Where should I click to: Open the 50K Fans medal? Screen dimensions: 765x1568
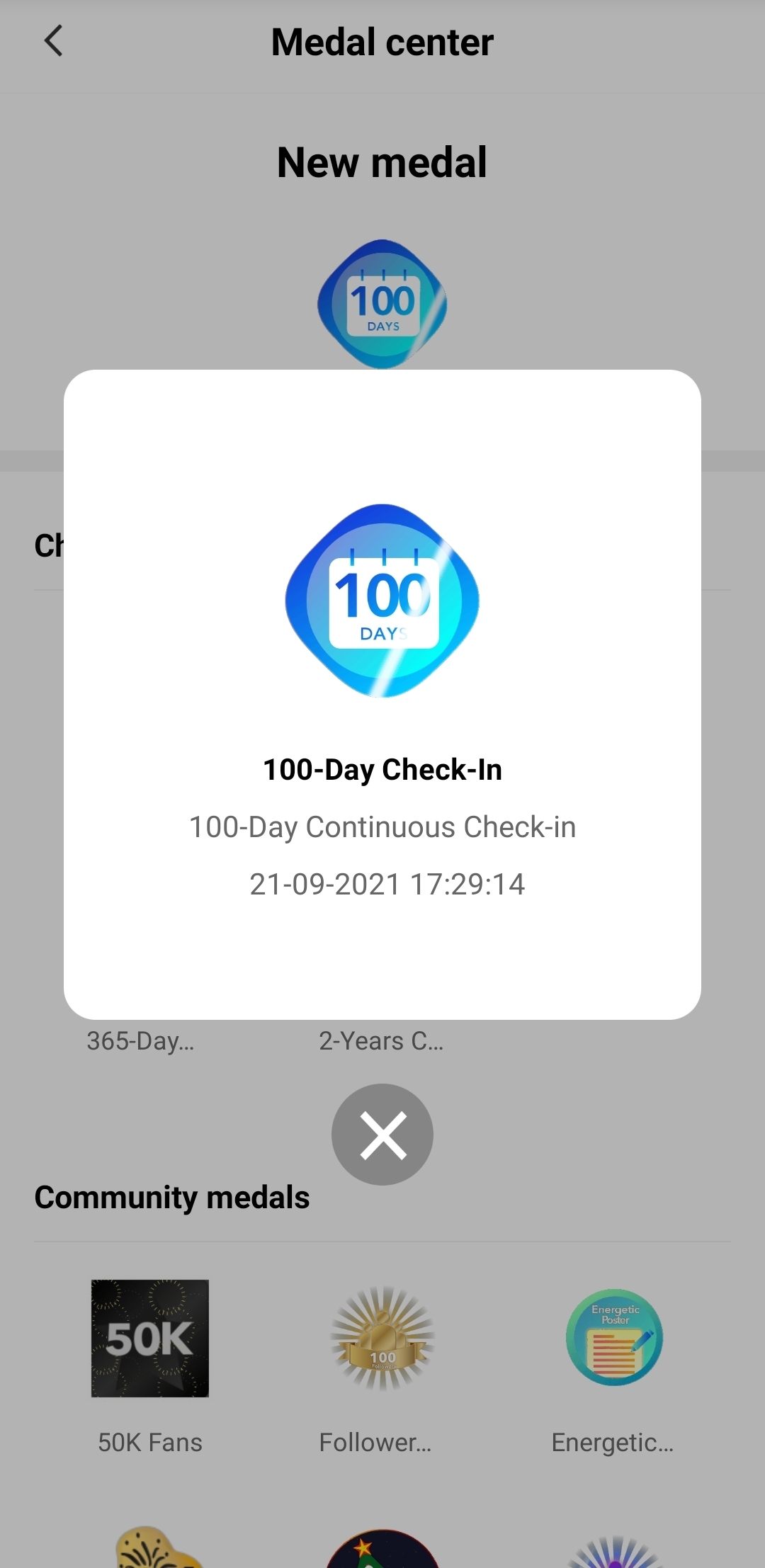coord(150,1339)
